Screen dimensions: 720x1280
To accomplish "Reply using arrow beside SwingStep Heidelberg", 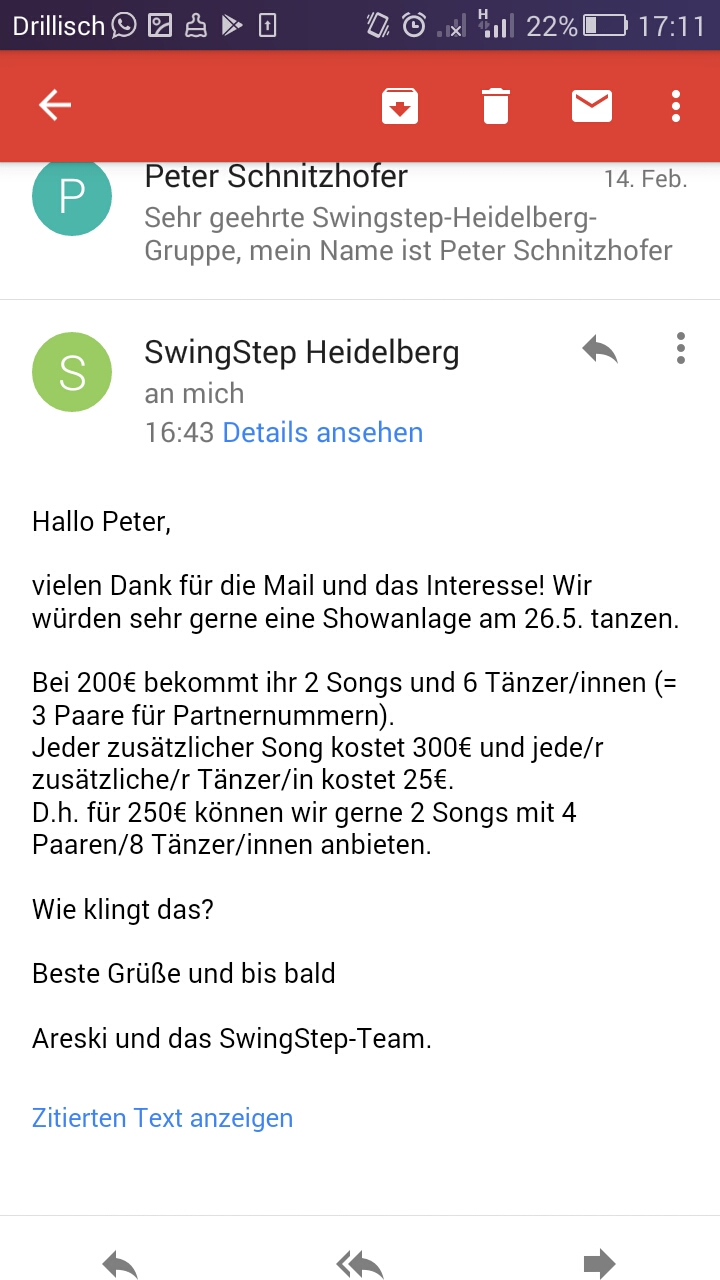I will [x=600, y=349].
